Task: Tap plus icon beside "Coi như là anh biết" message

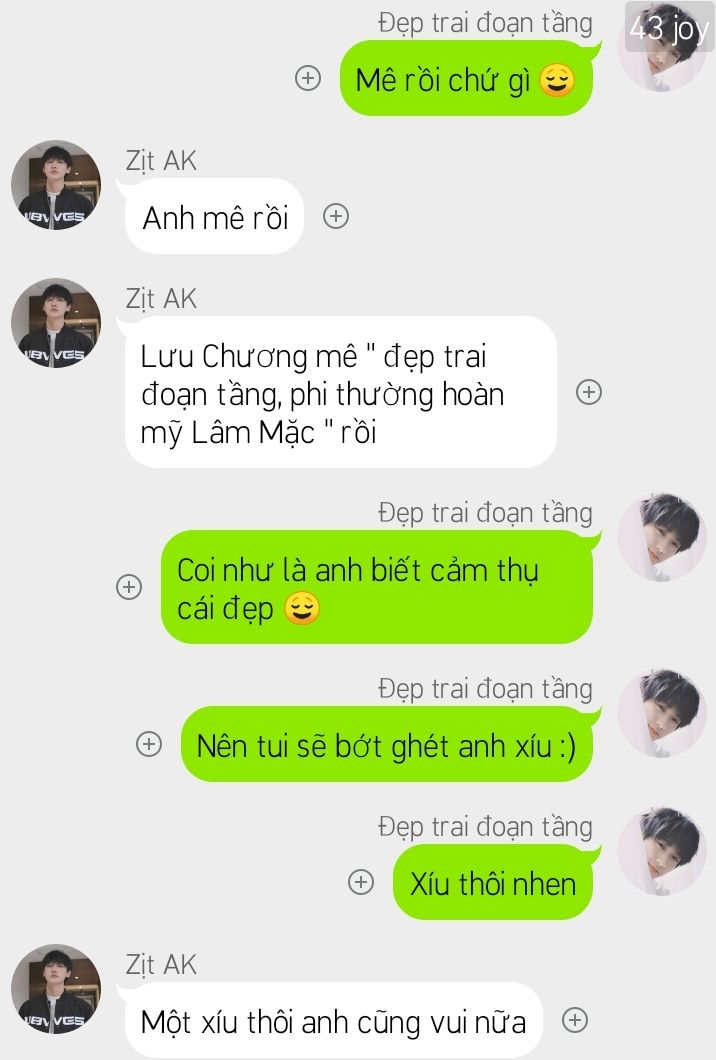Action: point(129,587)
